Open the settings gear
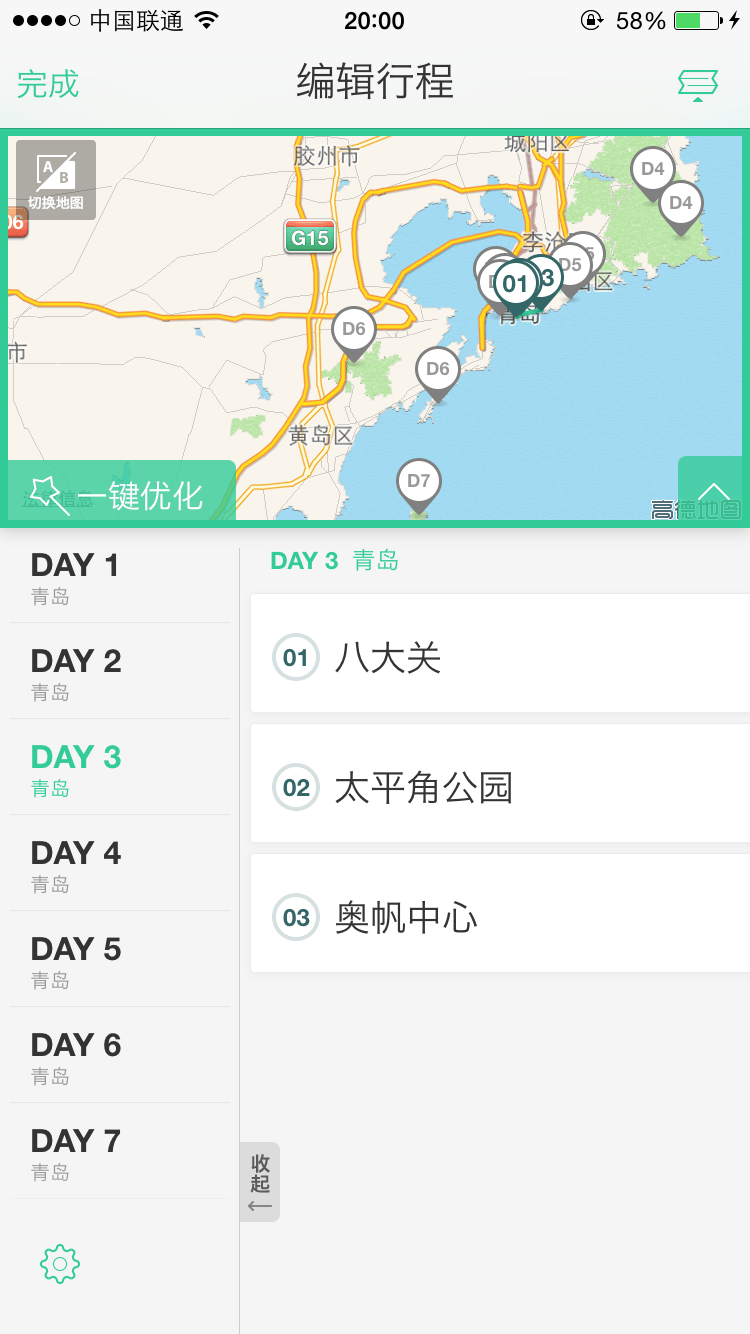Image resolution: width=750 pixels, height=1334 pixels. [60, 1265]
